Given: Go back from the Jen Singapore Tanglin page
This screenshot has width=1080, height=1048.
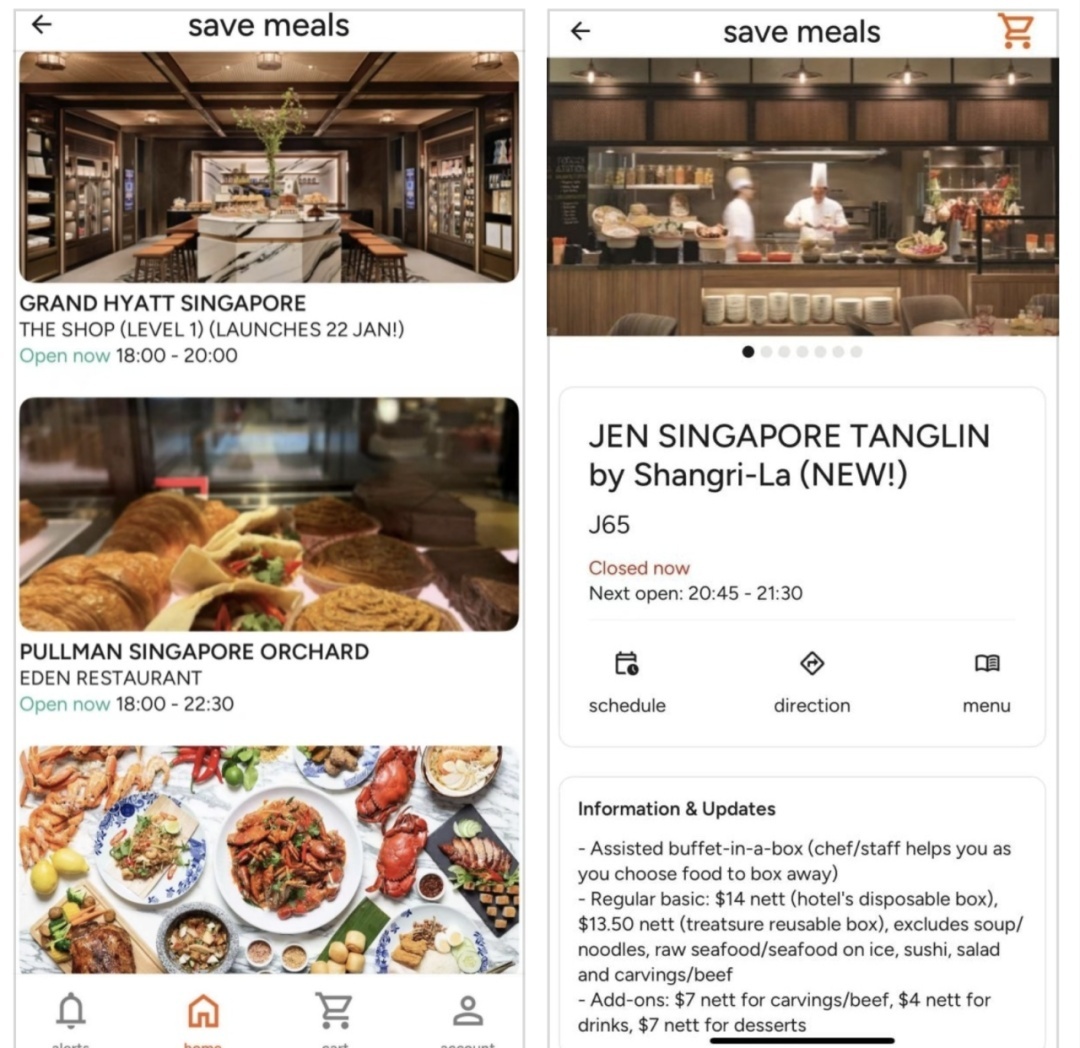Looking at the screenshot, I should click(x=580, y=31).
